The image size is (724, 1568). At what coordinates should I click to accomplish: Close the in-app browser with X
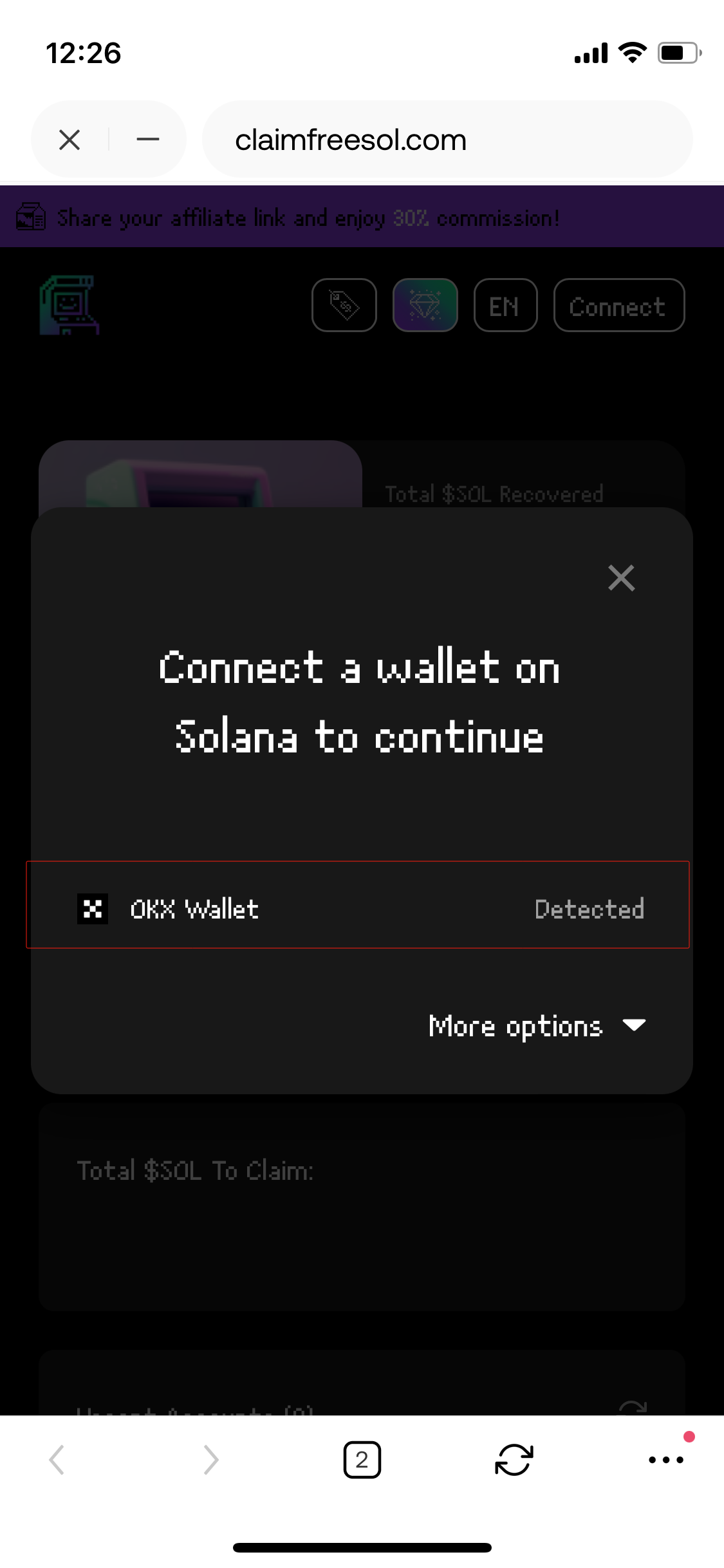(x=70, y=140)
